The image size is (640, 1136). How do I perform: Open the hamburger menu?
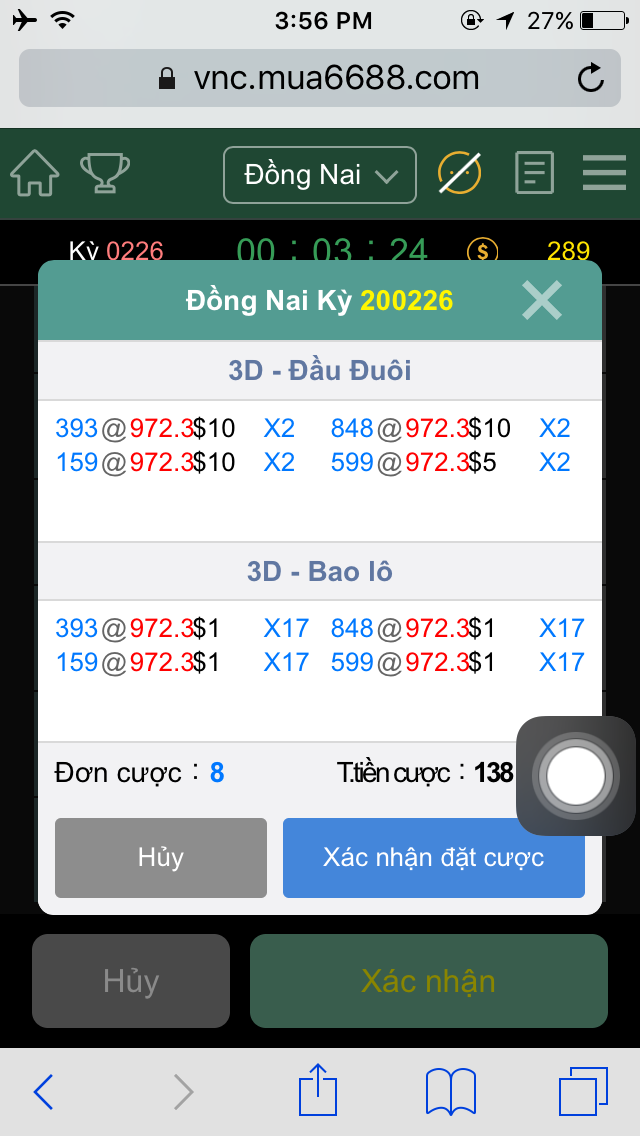coord(604,174)
